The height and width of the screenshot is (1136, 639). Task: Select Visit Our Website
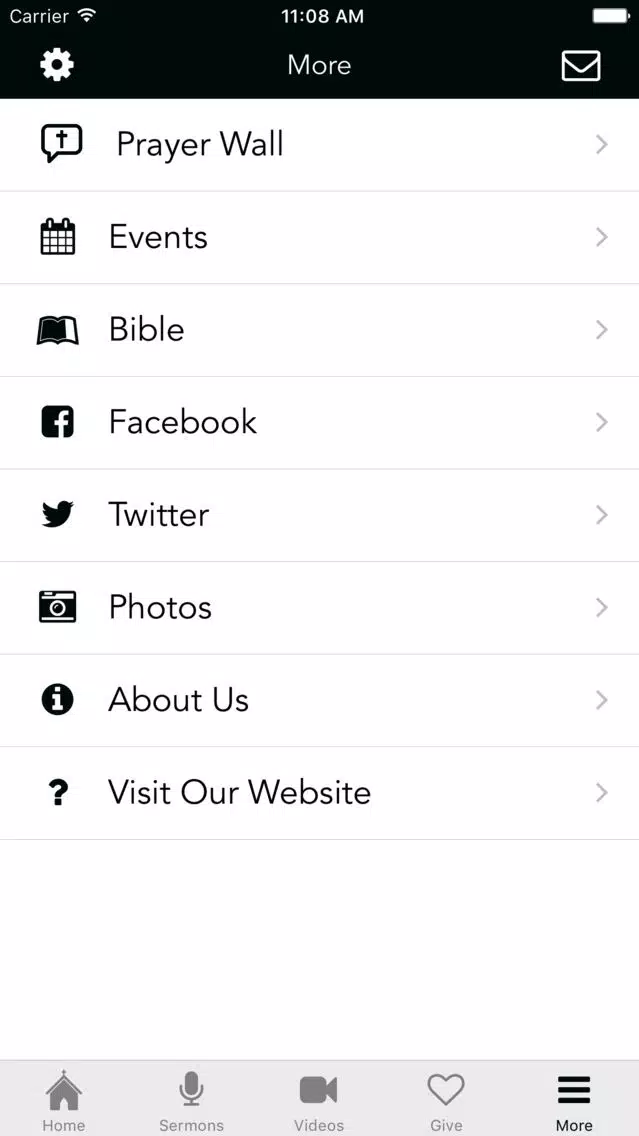click(x=320, y=793)
